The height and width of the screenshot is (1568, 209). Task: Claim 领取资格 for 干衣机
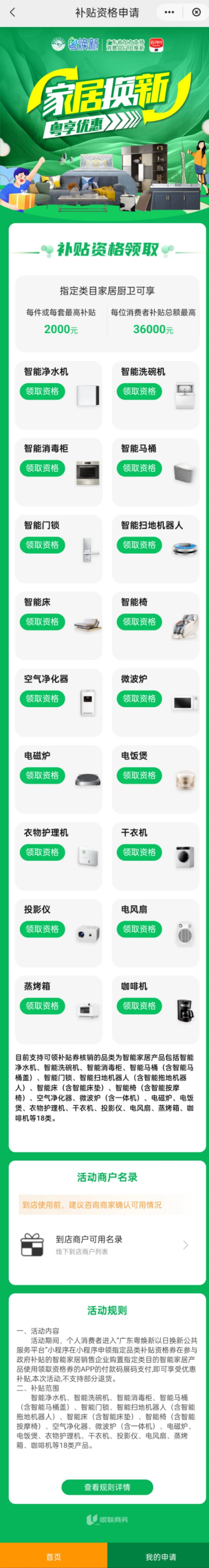tap(139, 852)
